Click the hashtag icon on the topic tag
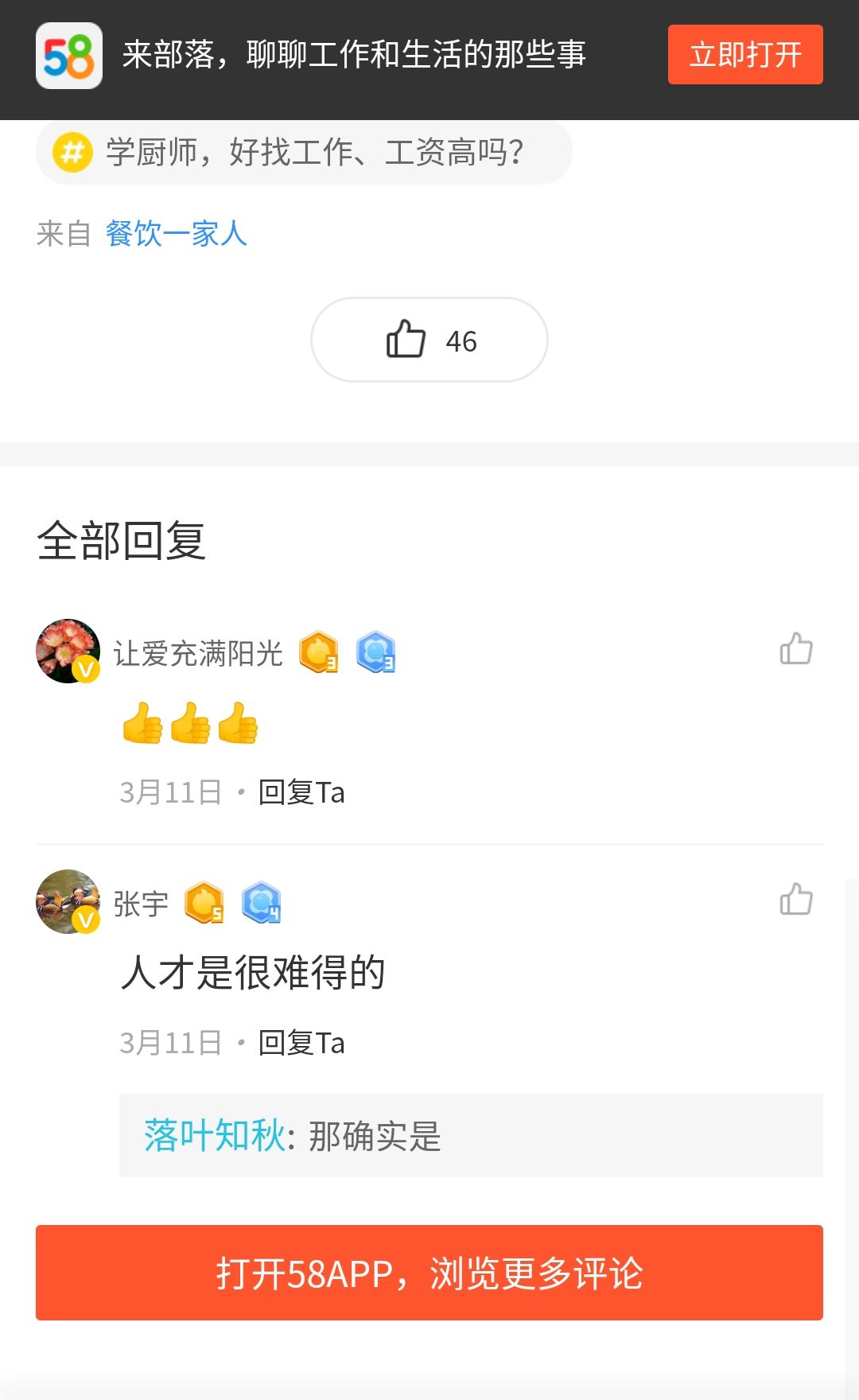 tap(72, 150)
